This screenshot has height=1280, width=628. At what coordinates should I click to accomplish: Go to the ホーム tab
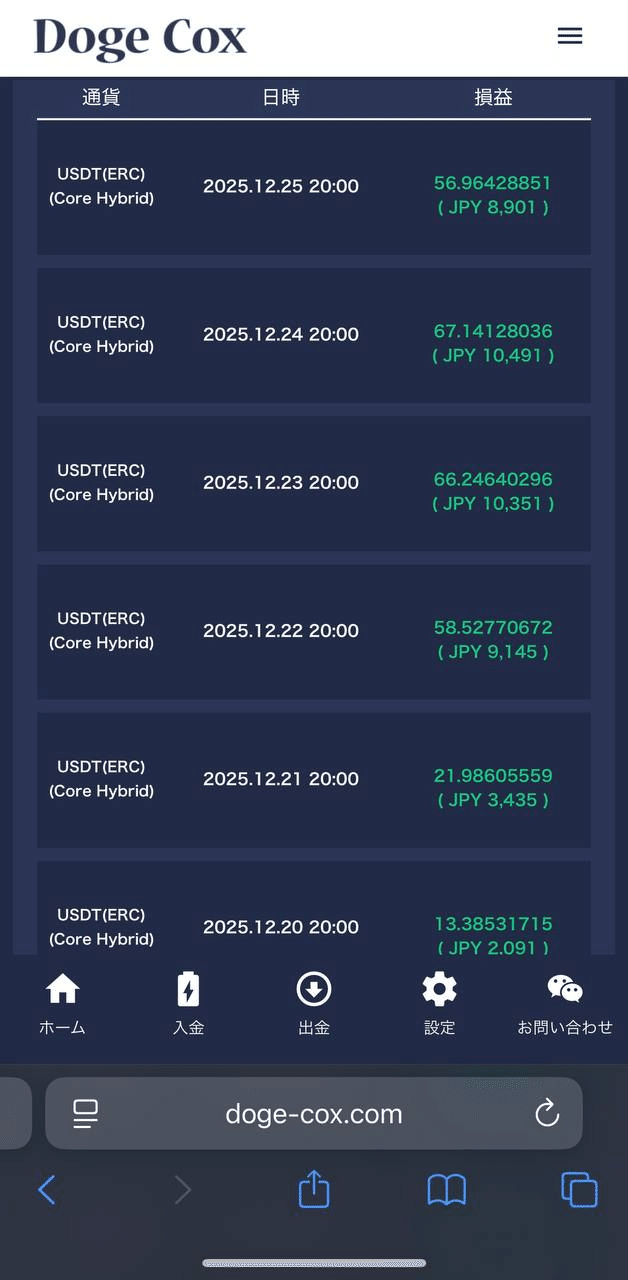click(62, 1004)
